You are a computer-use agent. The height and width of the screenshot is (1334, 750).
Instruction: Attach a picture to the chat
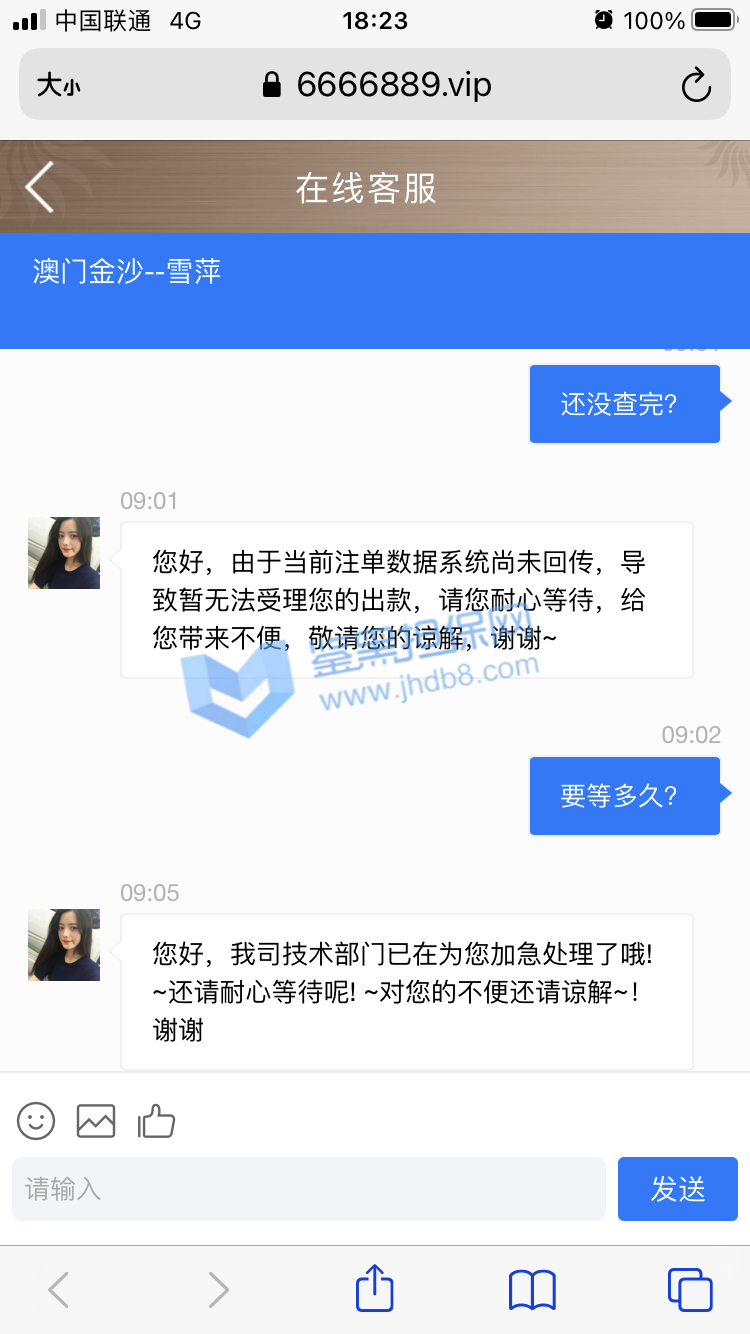pos(96,1121)
